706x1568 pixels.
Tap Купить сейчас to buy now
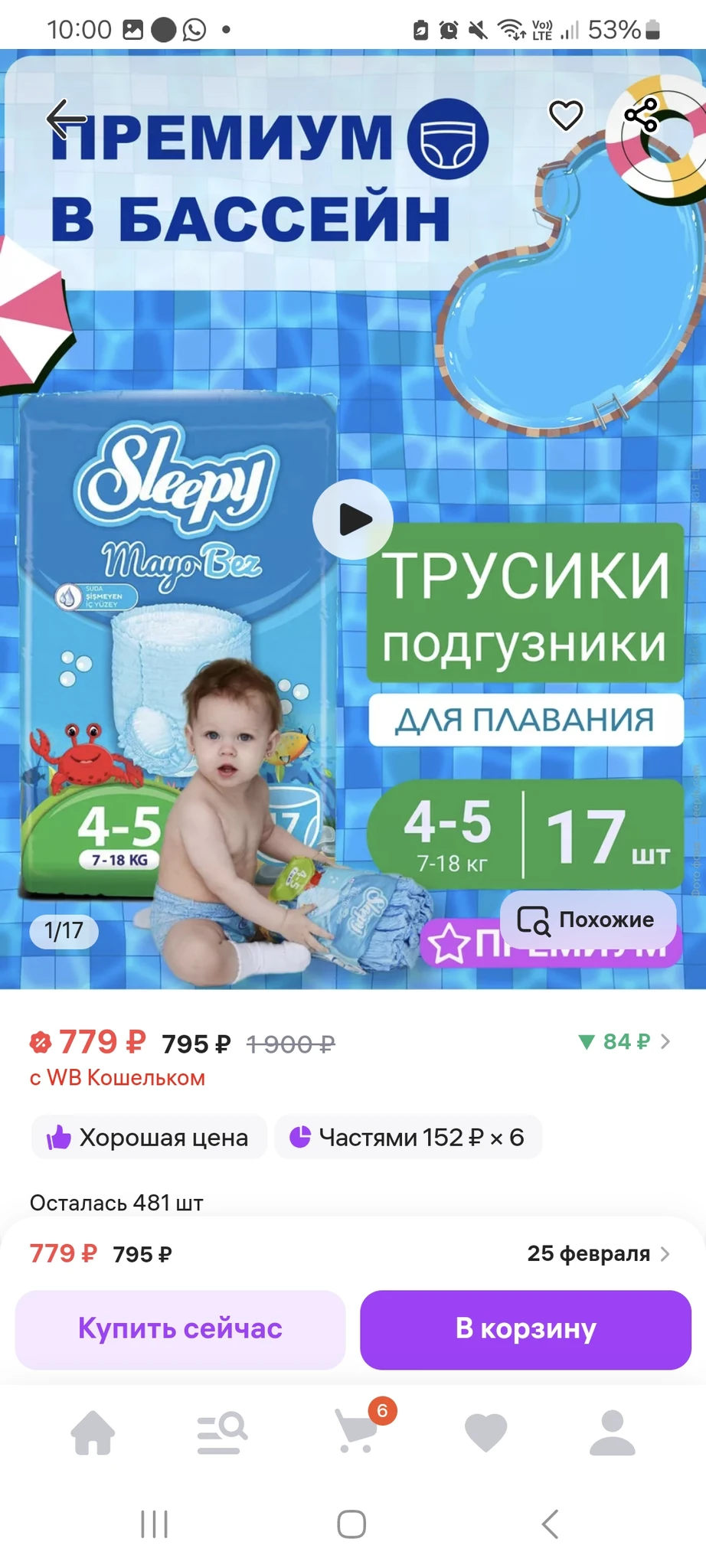[x=181, y=1329]
